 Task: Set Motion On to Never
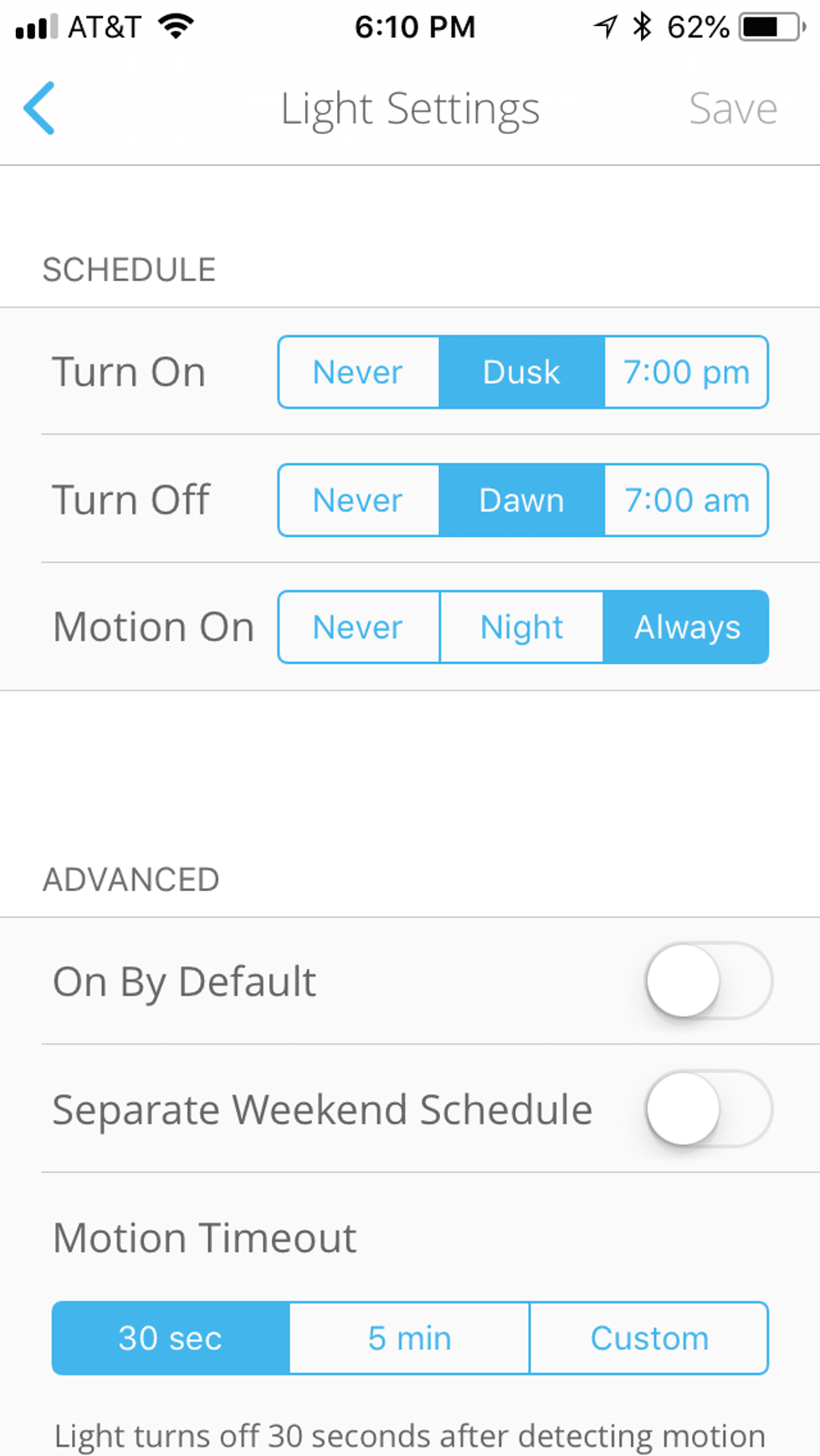tap(358, 628)
